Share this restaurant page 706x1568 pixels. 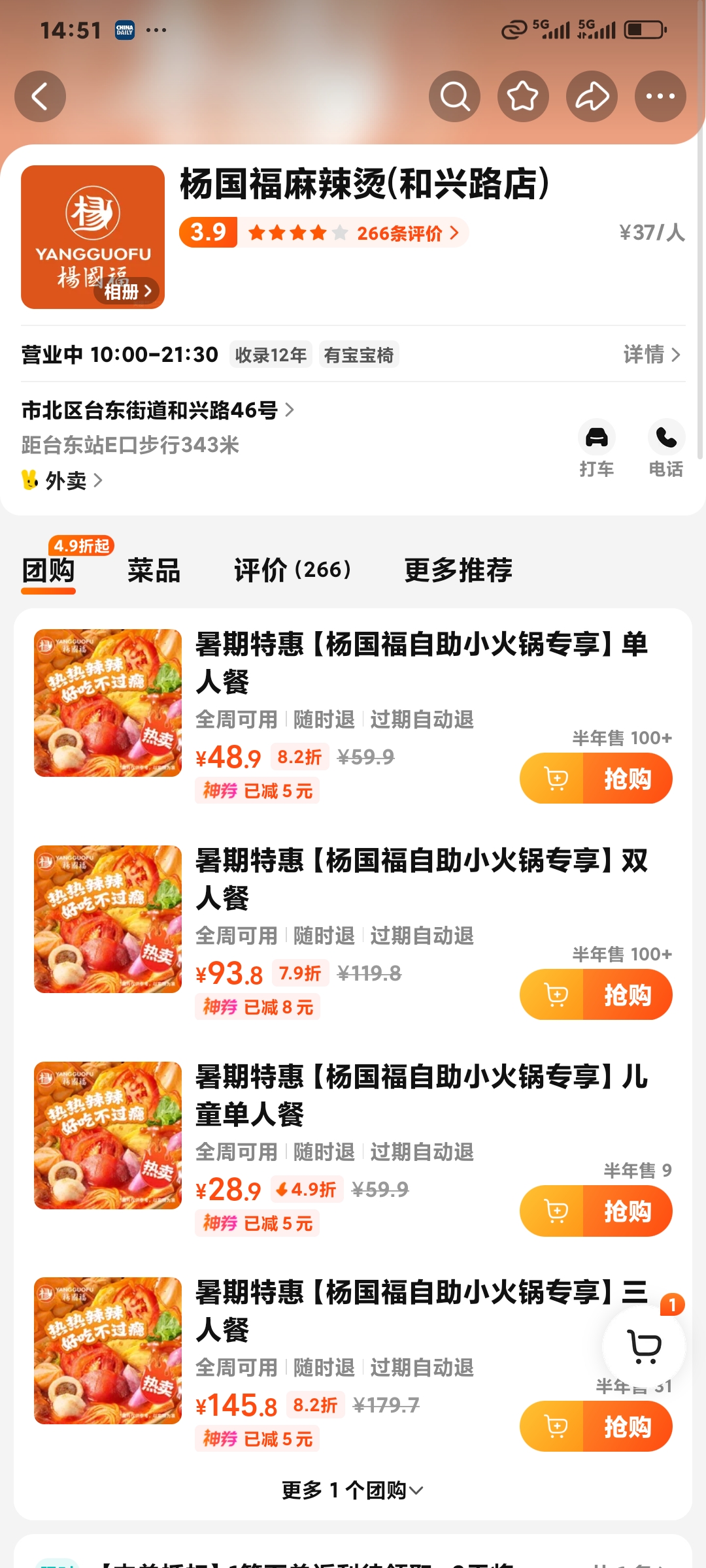pyautogui.click(x=592, y=97)
